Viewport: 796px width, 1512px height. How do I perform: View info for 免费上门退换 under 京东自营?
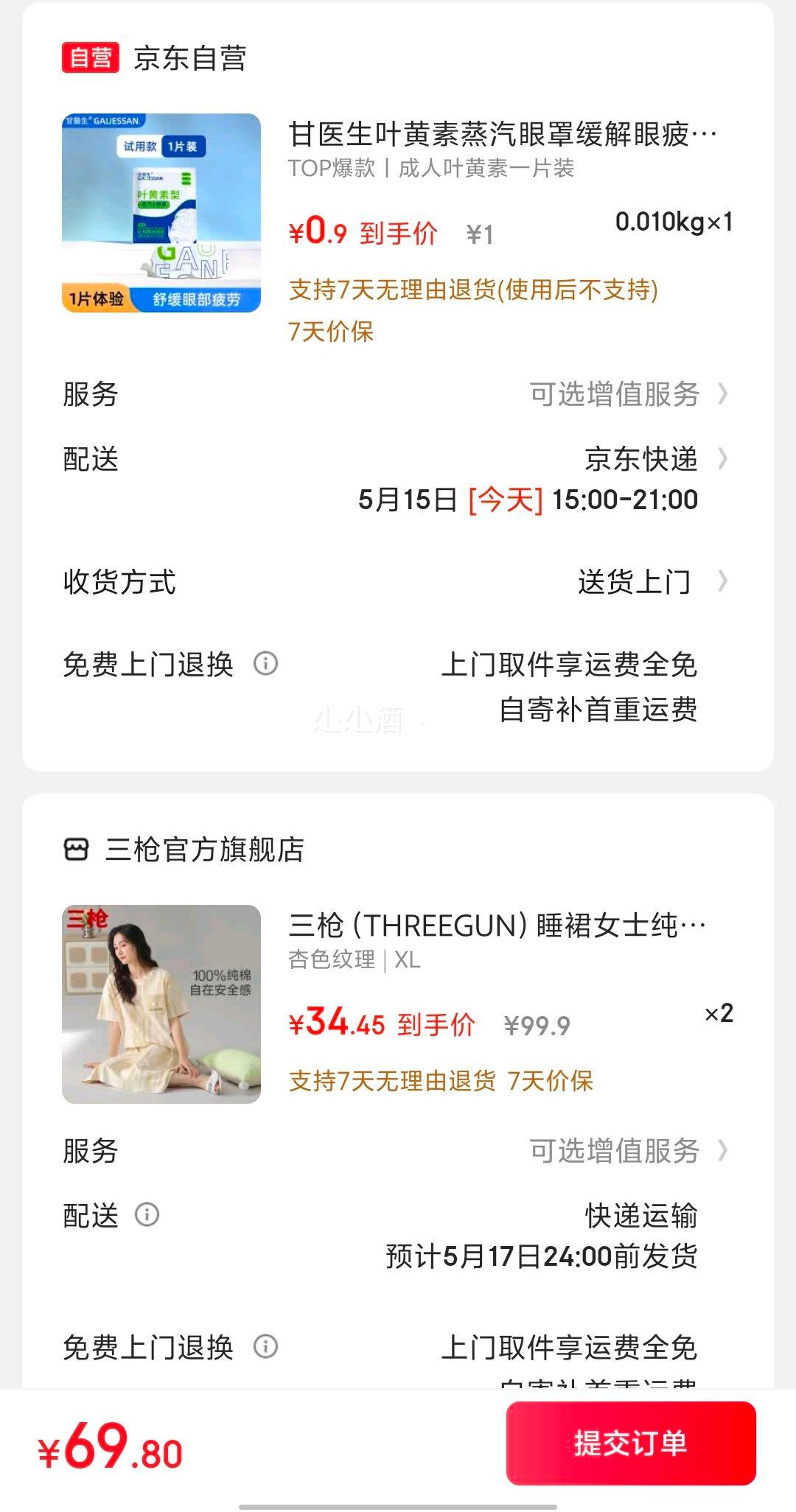266,663
